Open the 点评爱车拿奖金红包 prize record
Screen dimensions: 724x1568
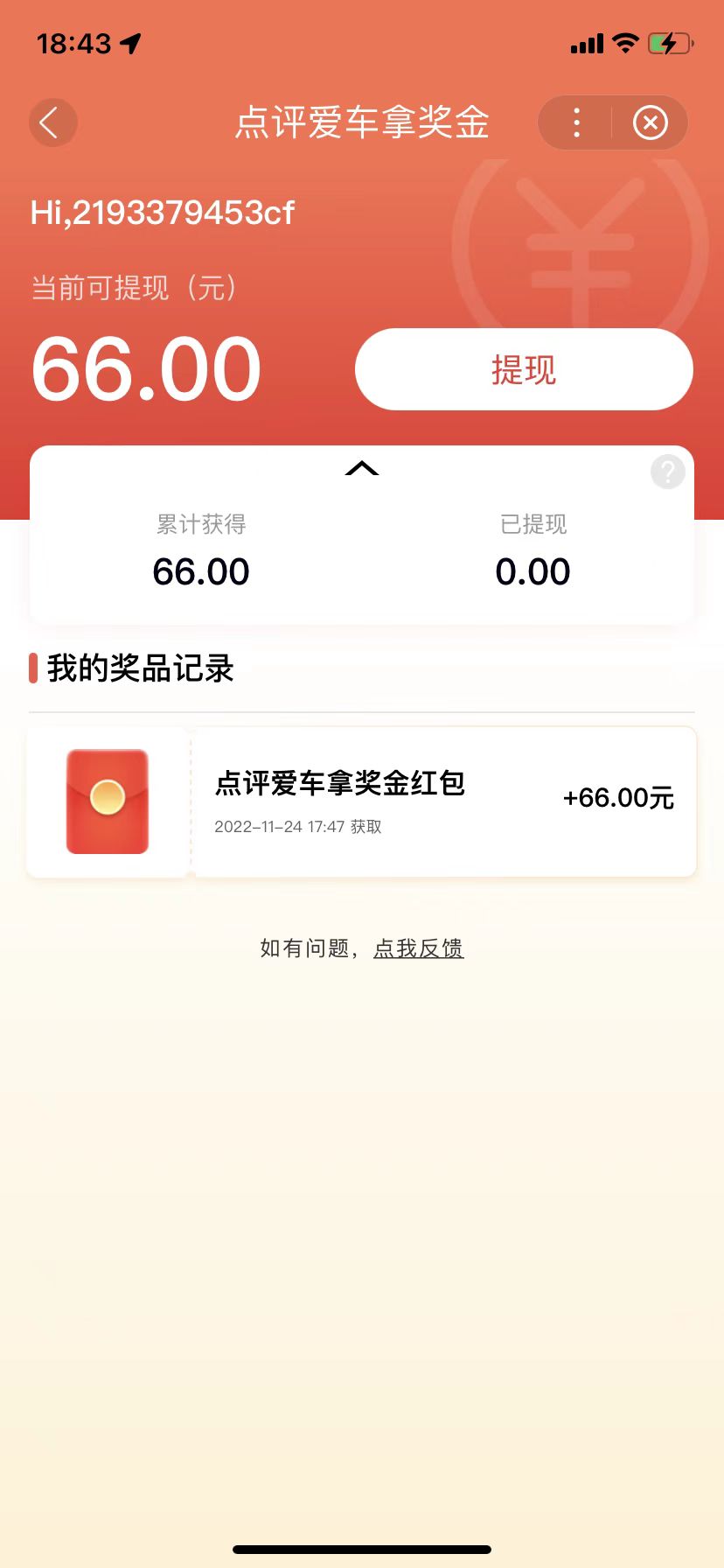click(362, 801)
